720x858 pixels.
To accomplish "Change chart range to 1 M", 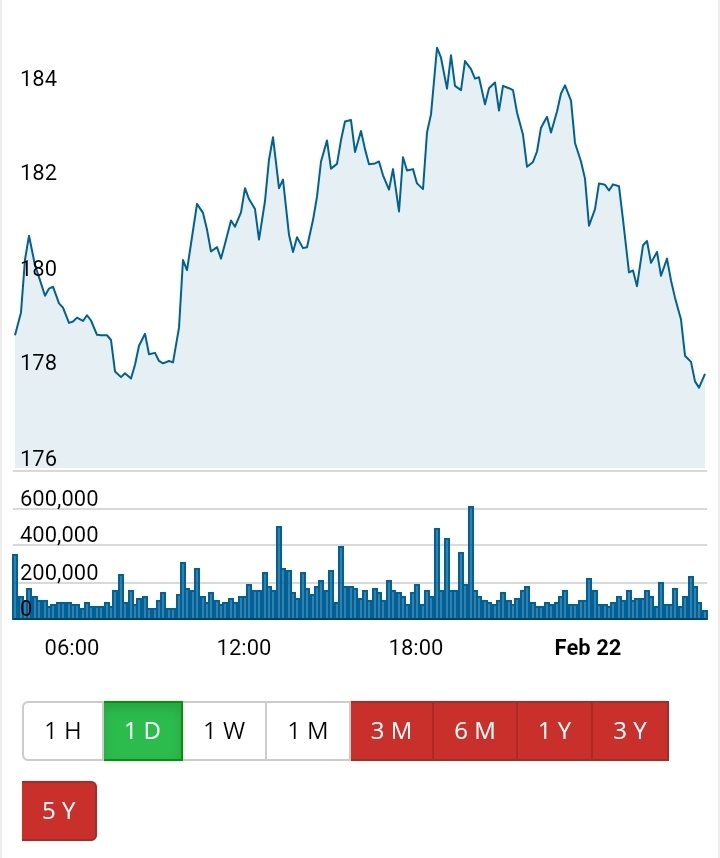I will [308, 730].
